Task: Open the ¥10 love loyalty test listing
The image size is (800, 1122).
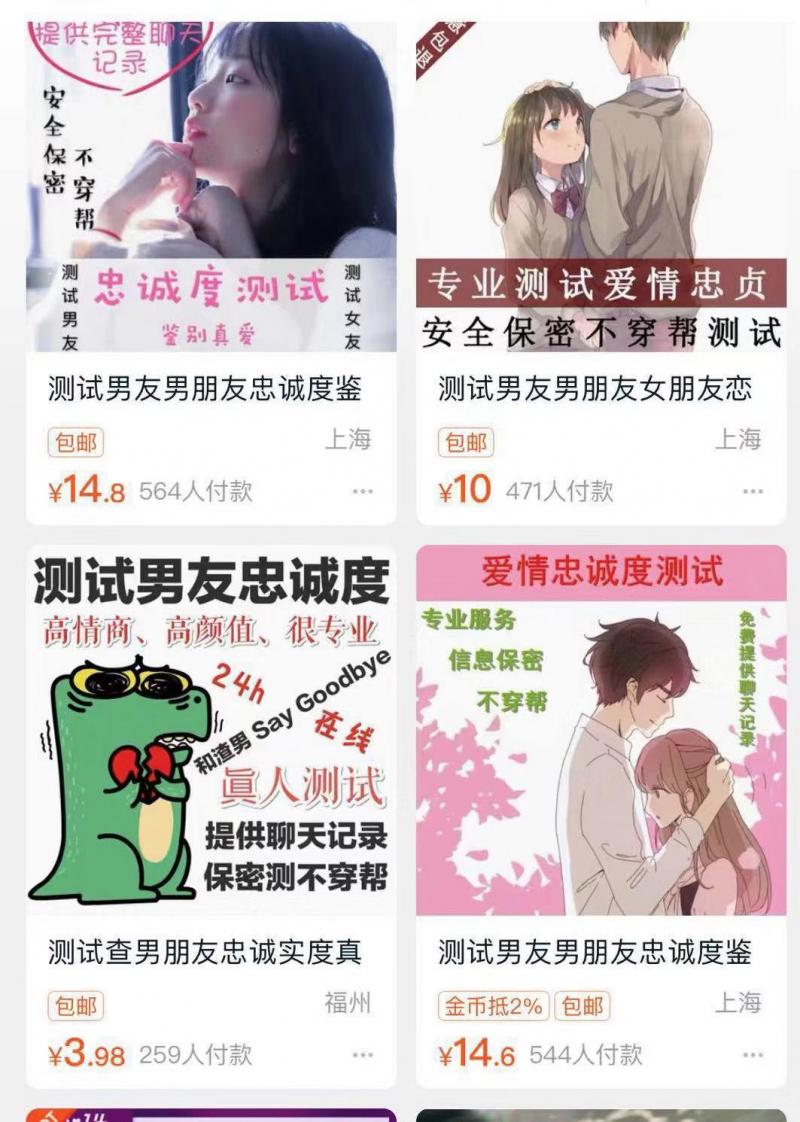Action: click(x=601, y=200)
